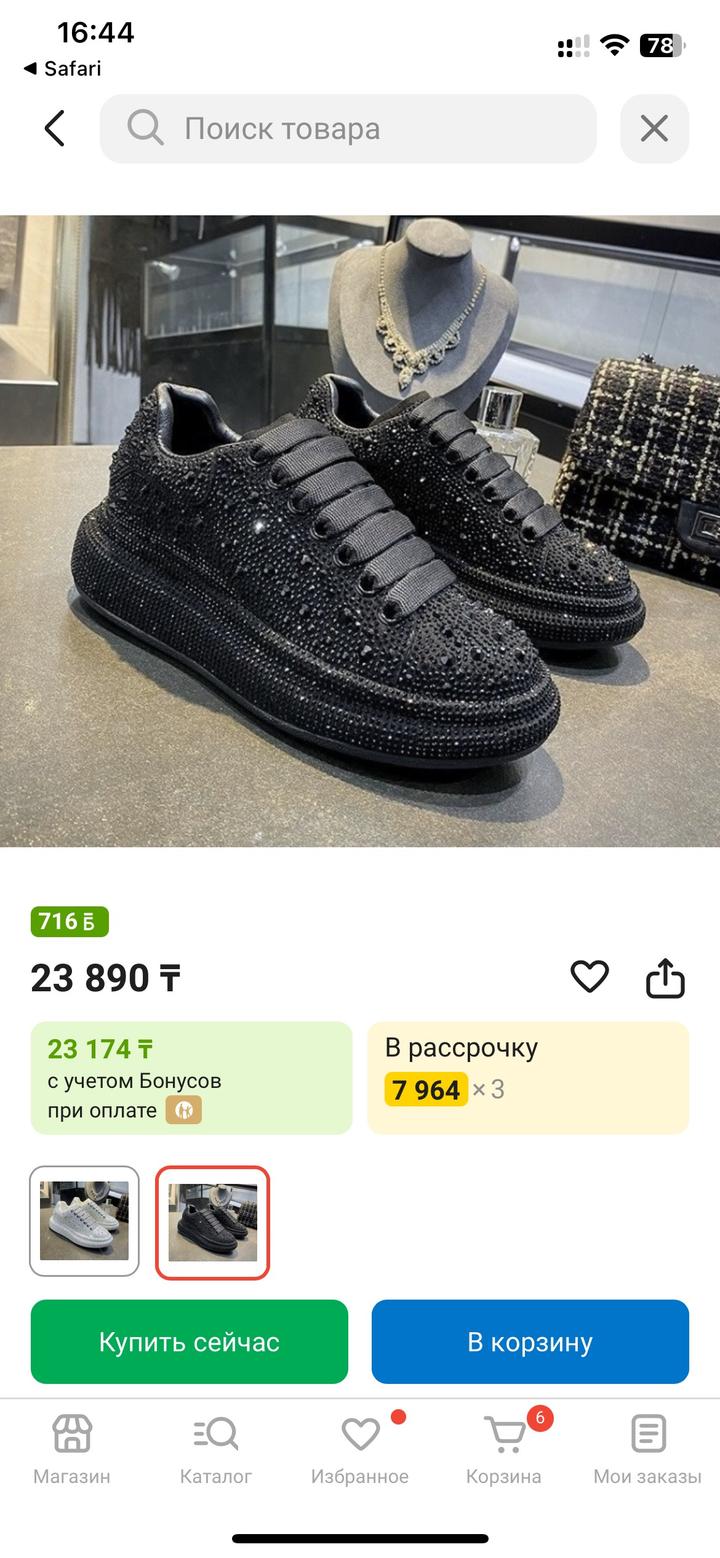Share this product

pyautogui.click(x=665, y=978)
